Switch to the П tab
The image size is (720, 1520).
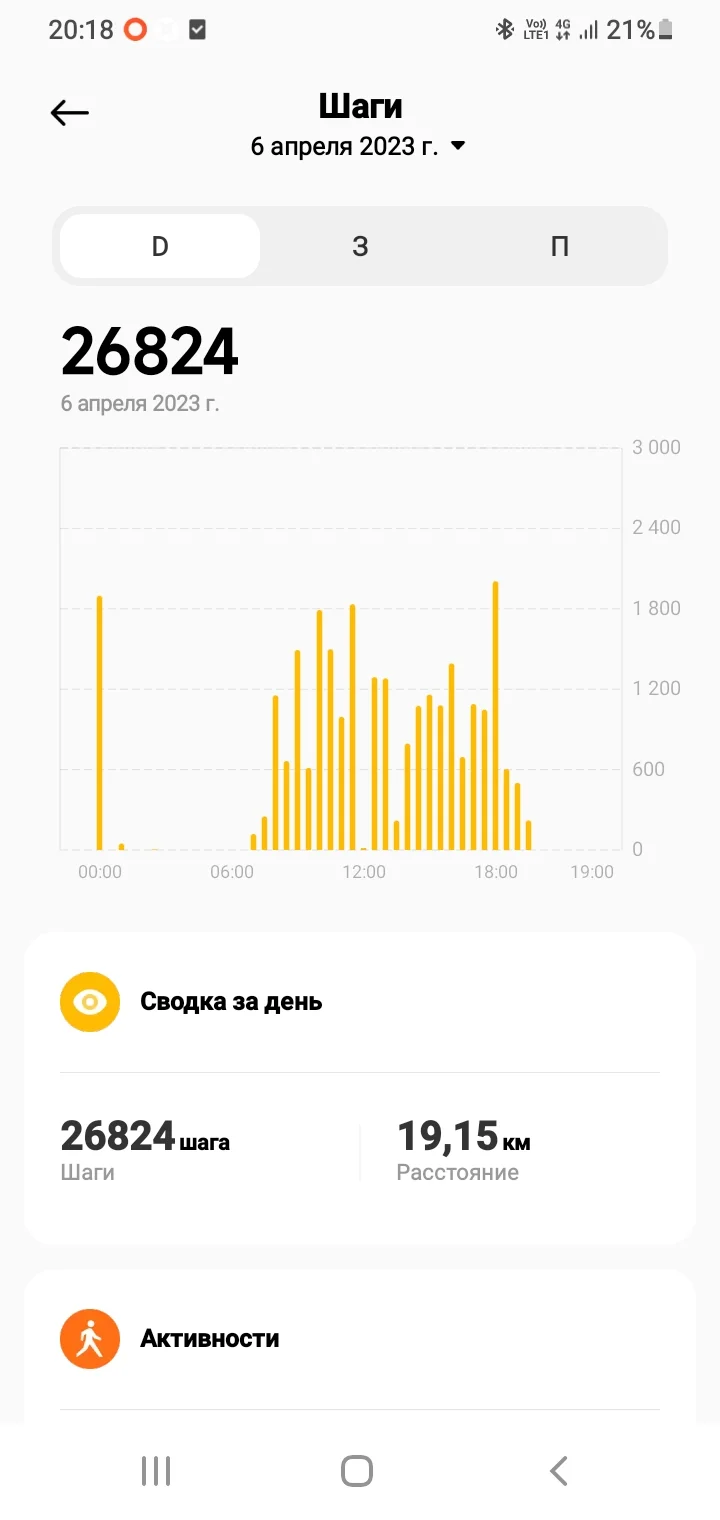[560, 246]
